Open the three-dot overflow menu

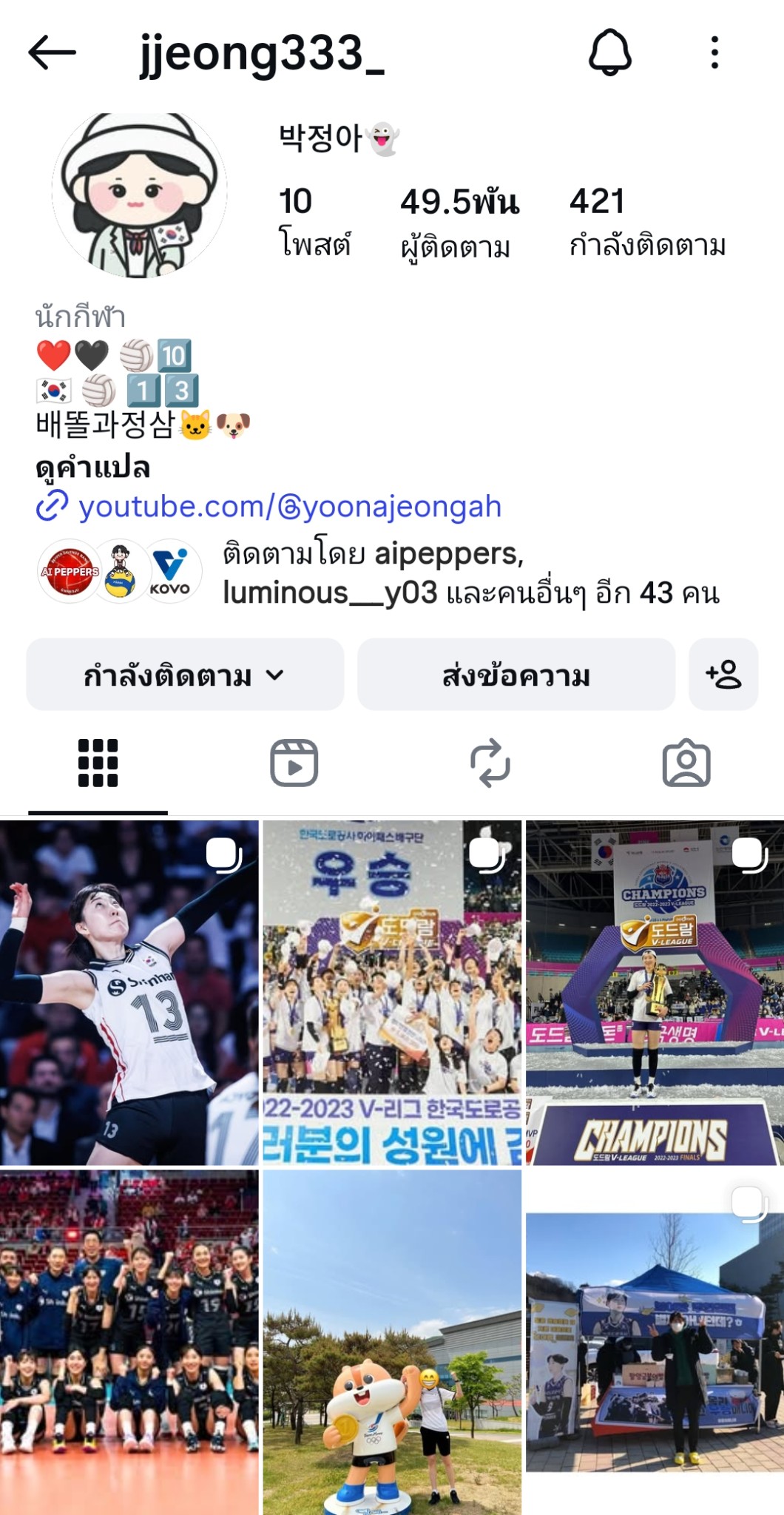(714, 53)
